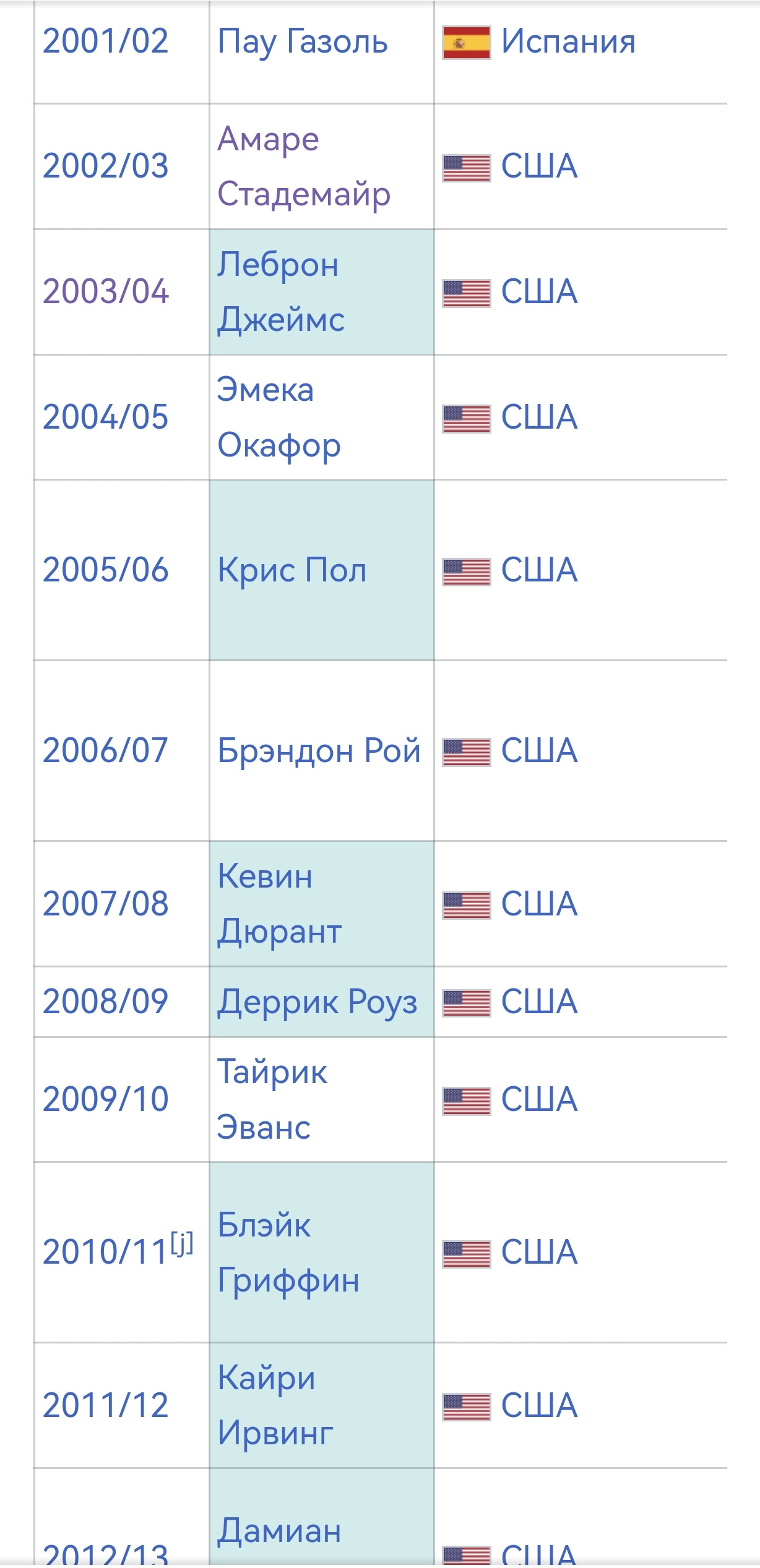Image resolution: width=760 pixels, height=1568 pixels.
Task: Follow the Крис Пол link
Action: coord(292,570)
